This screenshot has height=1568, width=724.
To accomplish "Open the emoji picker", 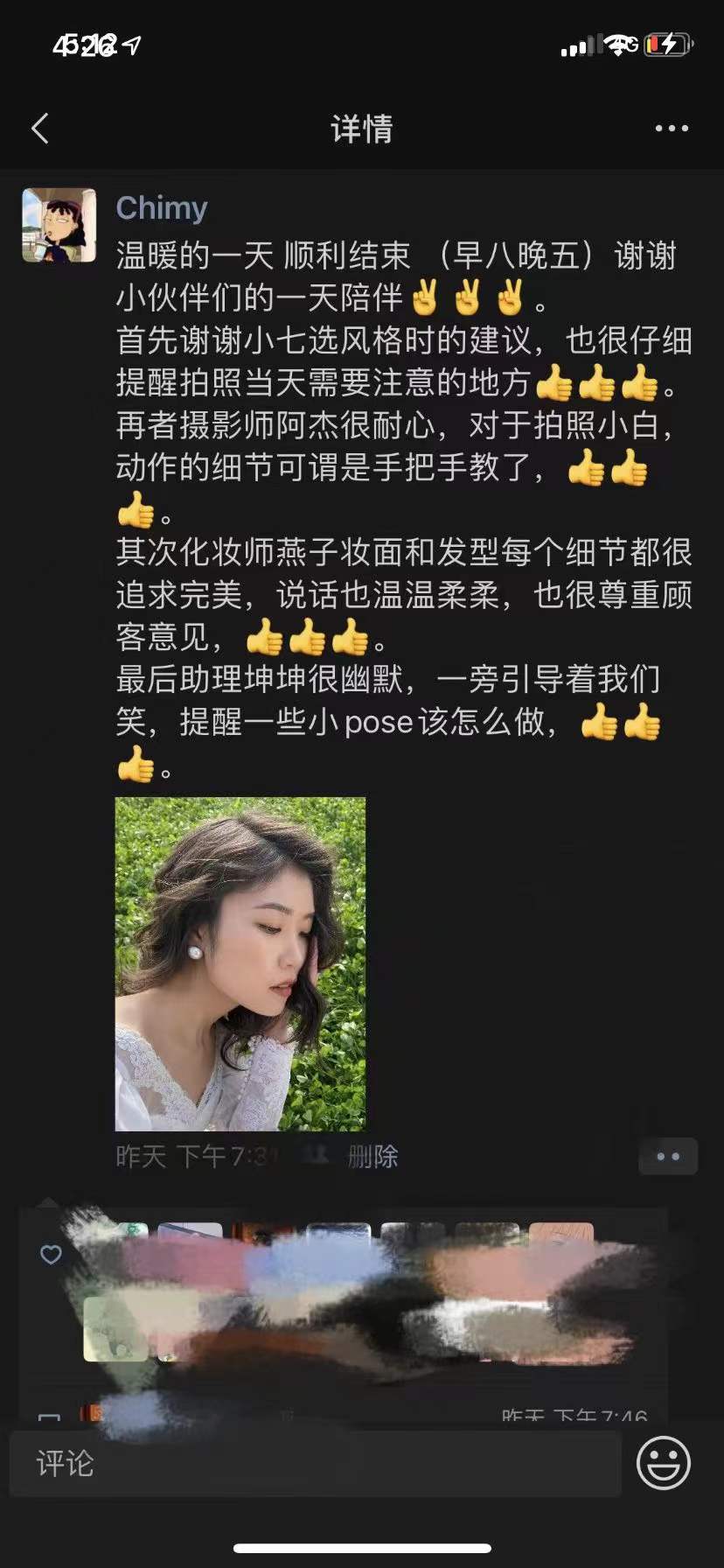I will 664,1463.
